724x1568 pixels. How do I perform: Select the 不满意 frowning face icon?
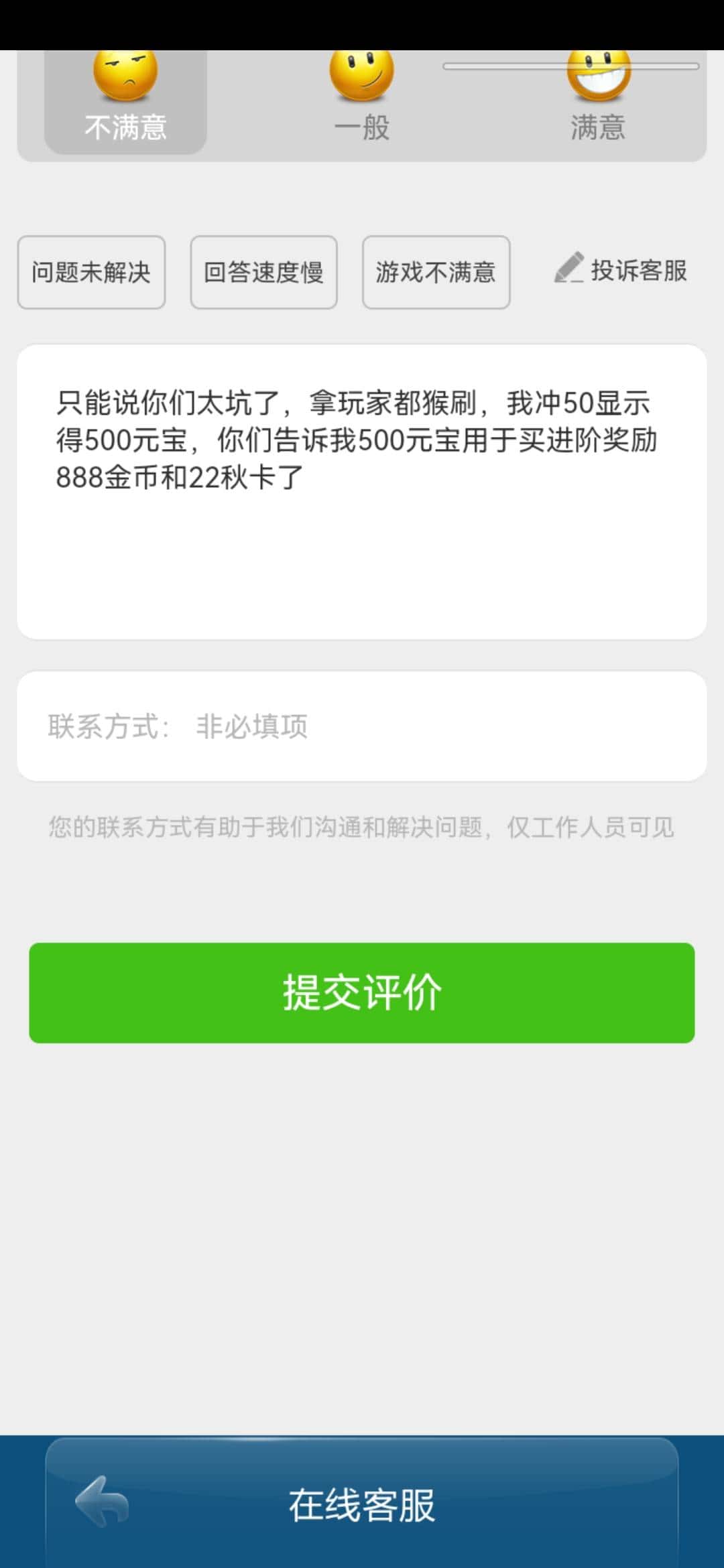pyautogui.click(x=123, y=76)
